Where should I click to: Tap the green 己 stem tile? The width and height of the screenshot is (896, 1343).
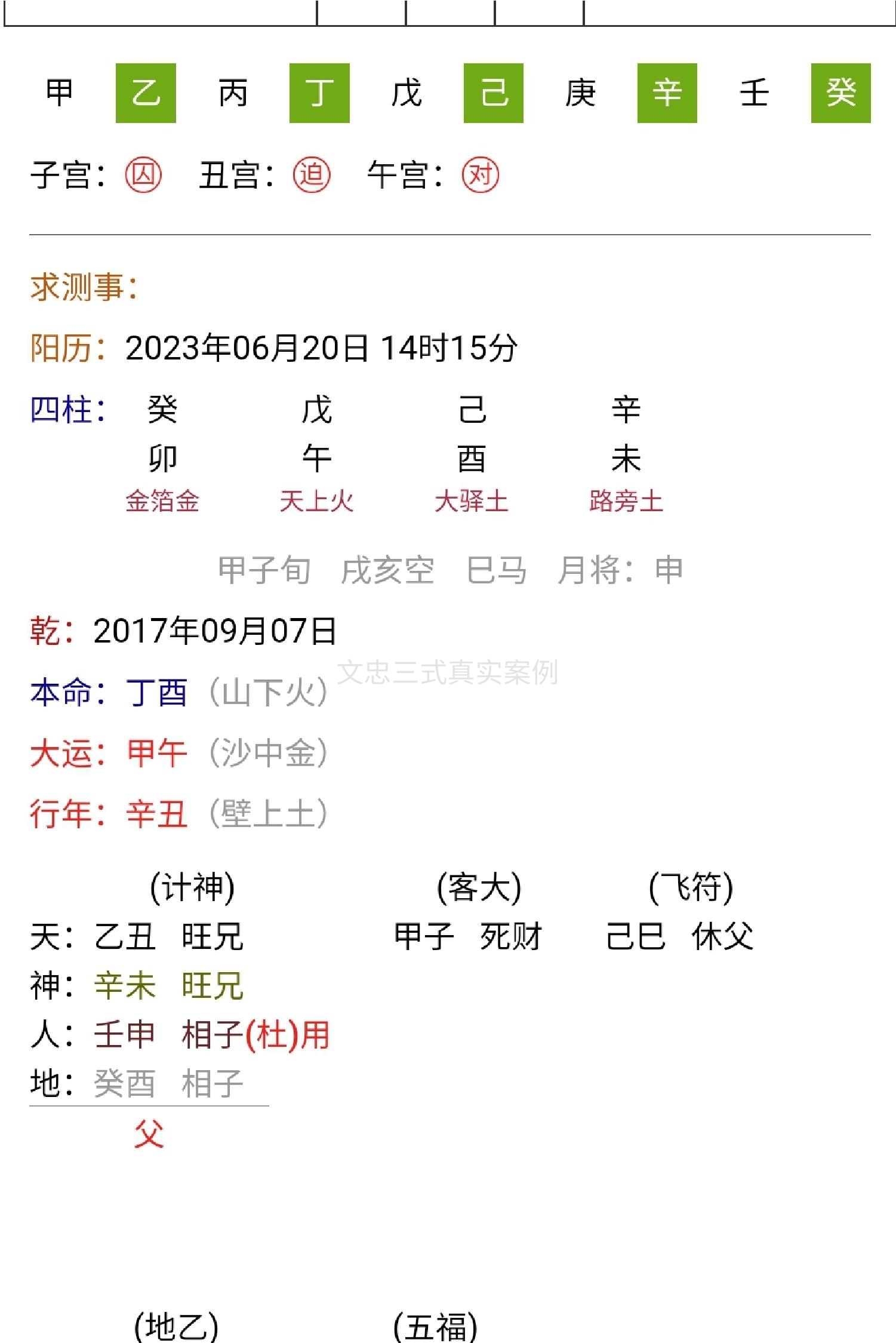(494, 93)
